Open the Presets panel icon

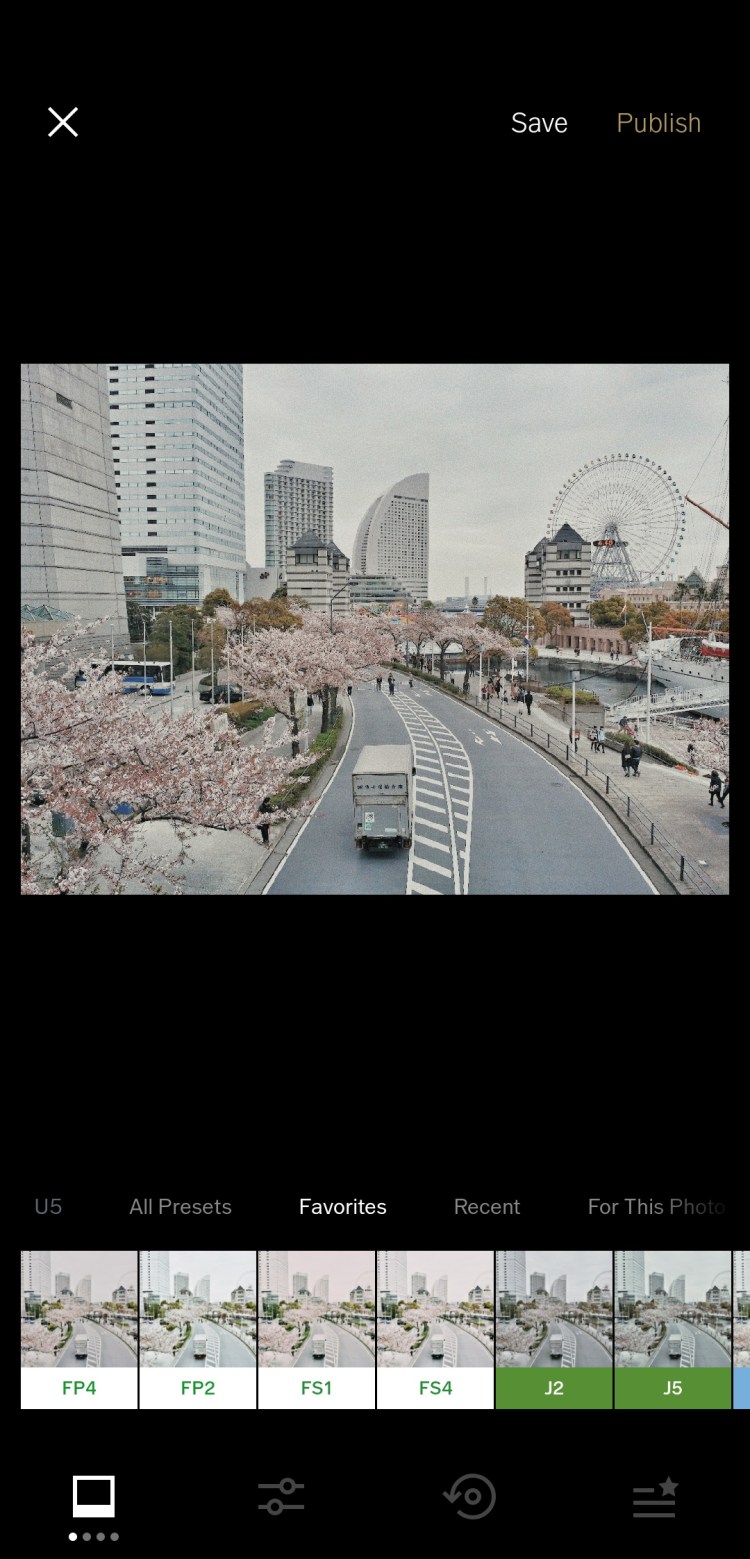click(x=94, y=1495)
